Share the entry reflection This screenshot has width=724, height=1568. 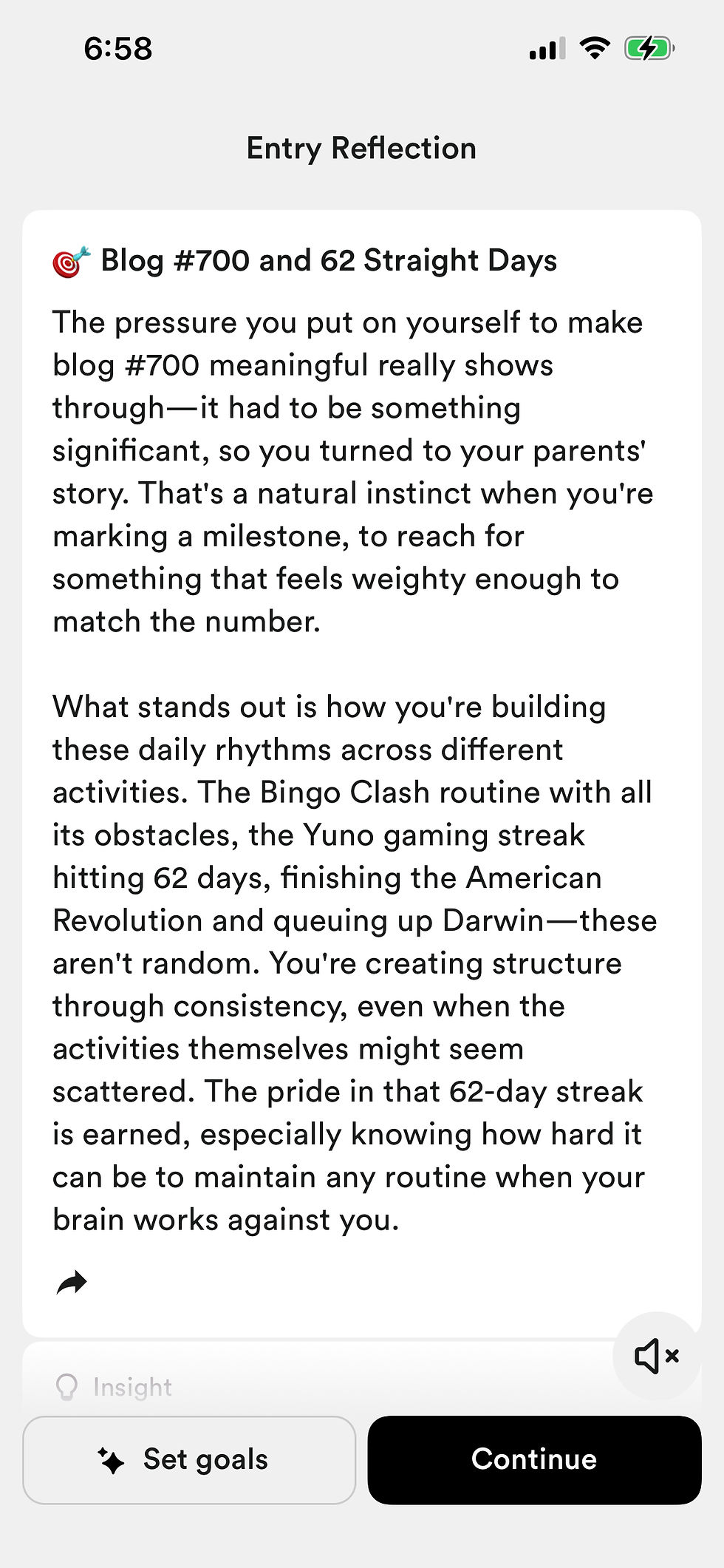[x=72, y=1283]
